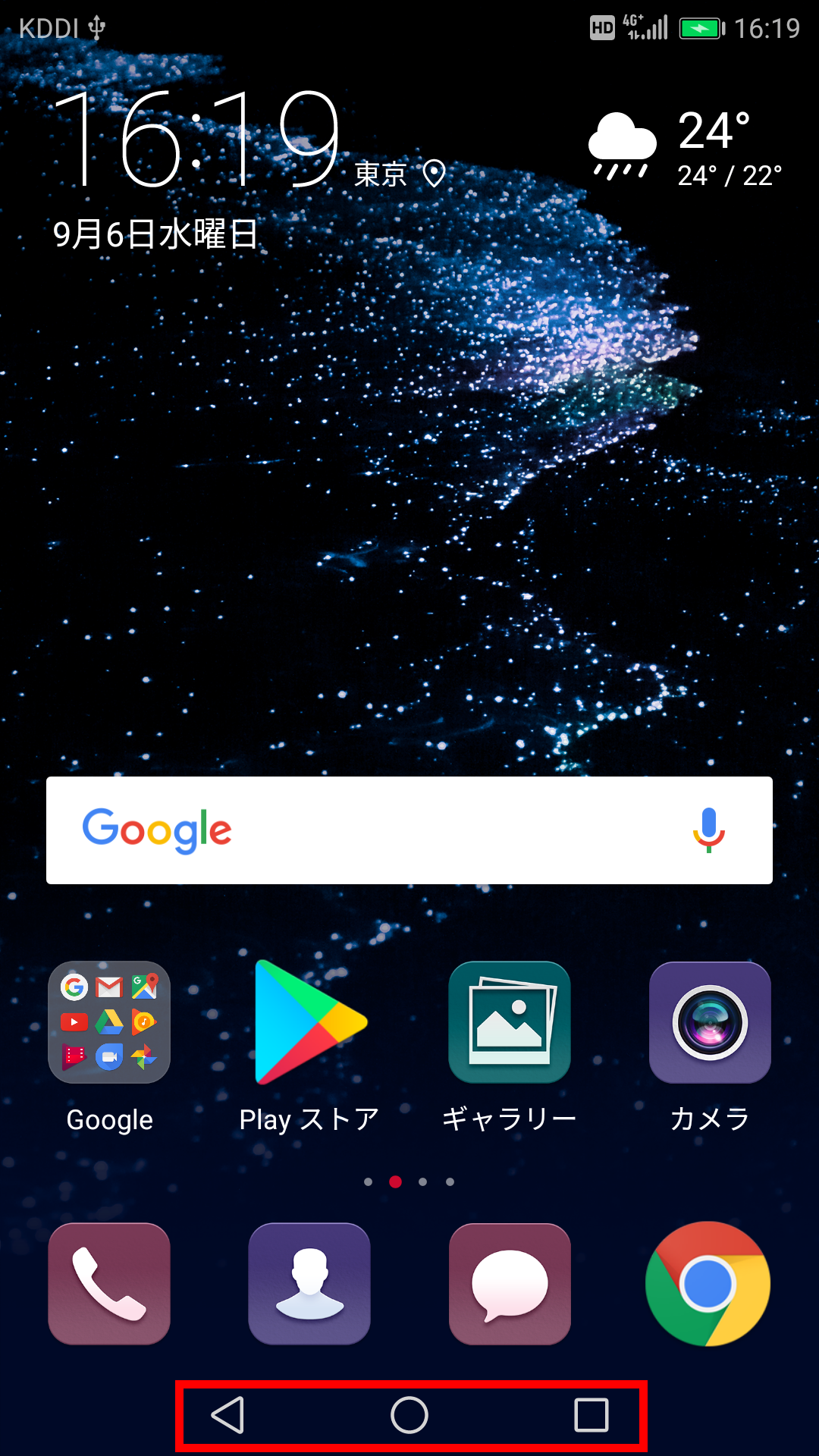Launch the Chrome browser
The width and height of the screenshot is (819, 1456).
pos(708,1284)
